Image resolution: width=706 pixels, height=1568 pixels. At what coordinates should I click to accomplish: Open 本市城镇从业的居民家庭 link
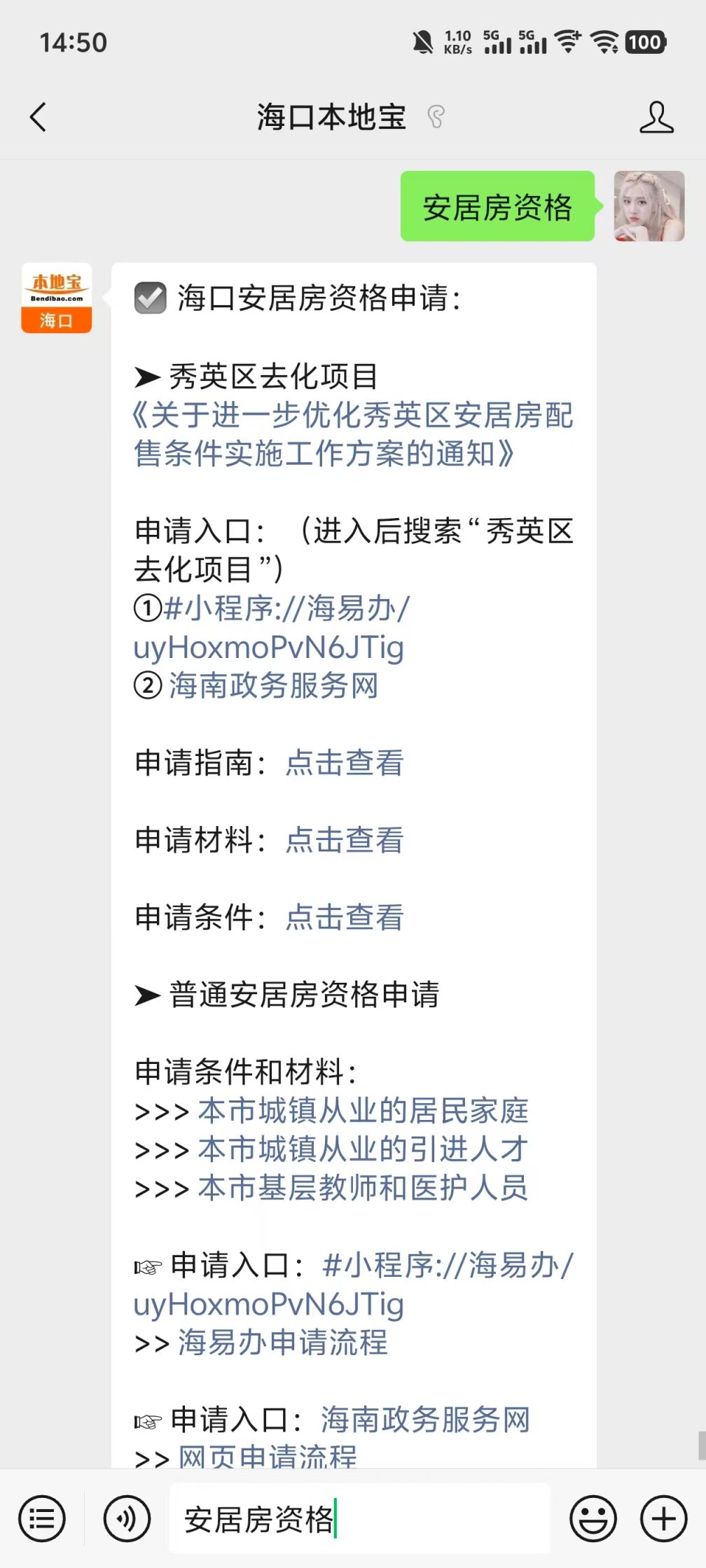point(363,1111)
